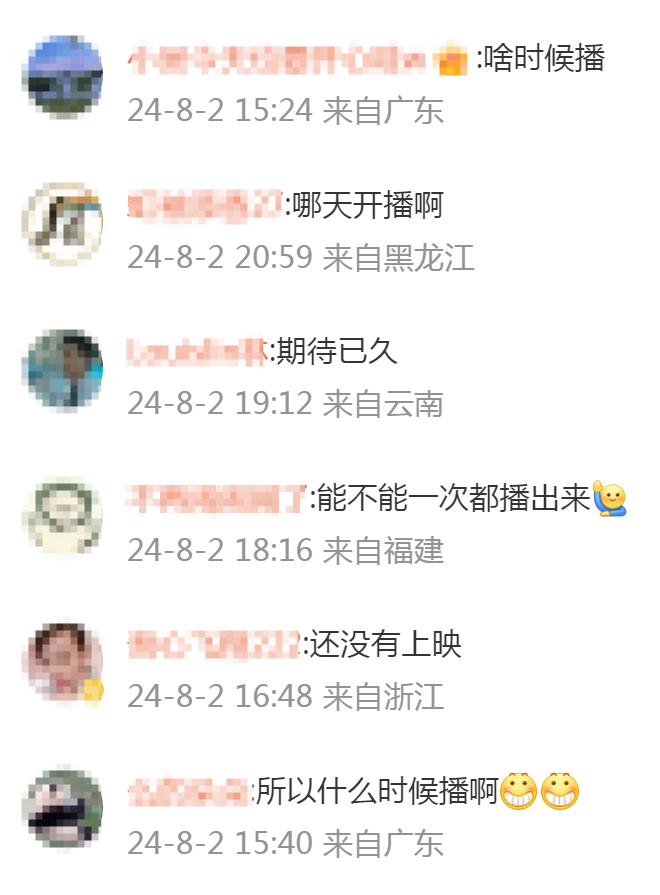Open the username who wrote 能不能一次都播出来

pos(217,498)
